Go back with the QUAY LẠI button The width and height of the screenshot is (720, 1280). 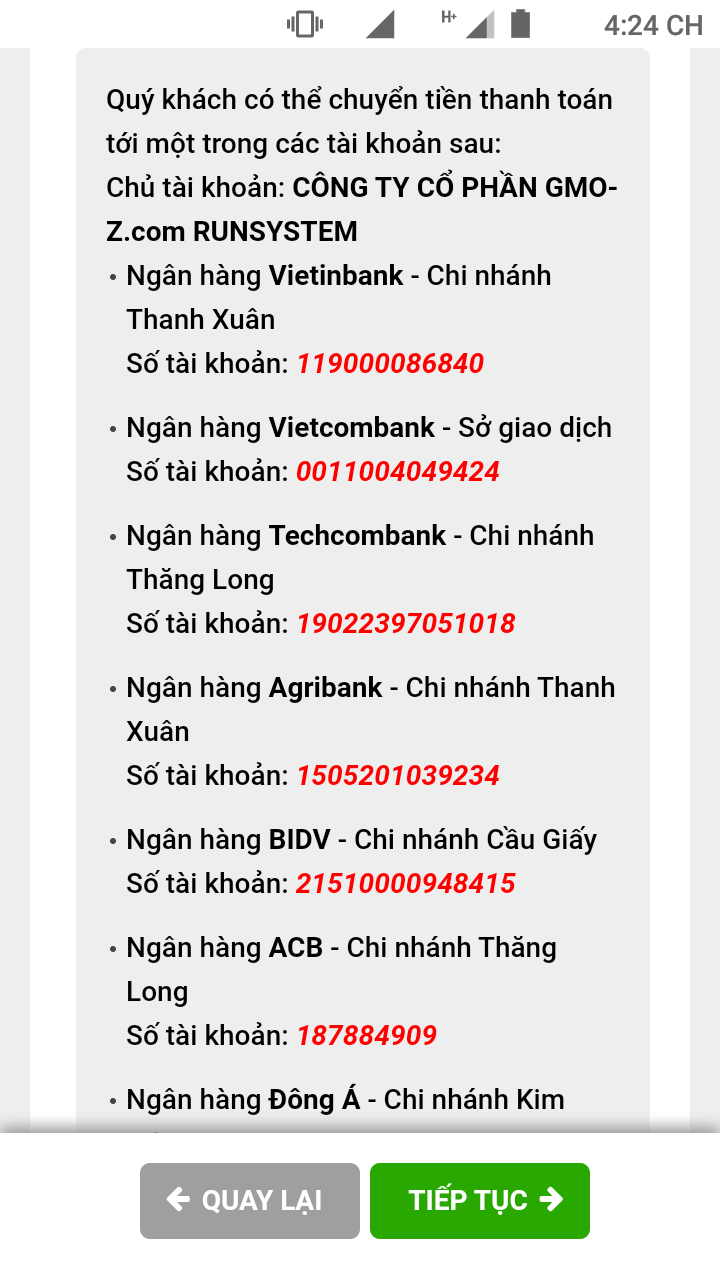coord(249,1200)
